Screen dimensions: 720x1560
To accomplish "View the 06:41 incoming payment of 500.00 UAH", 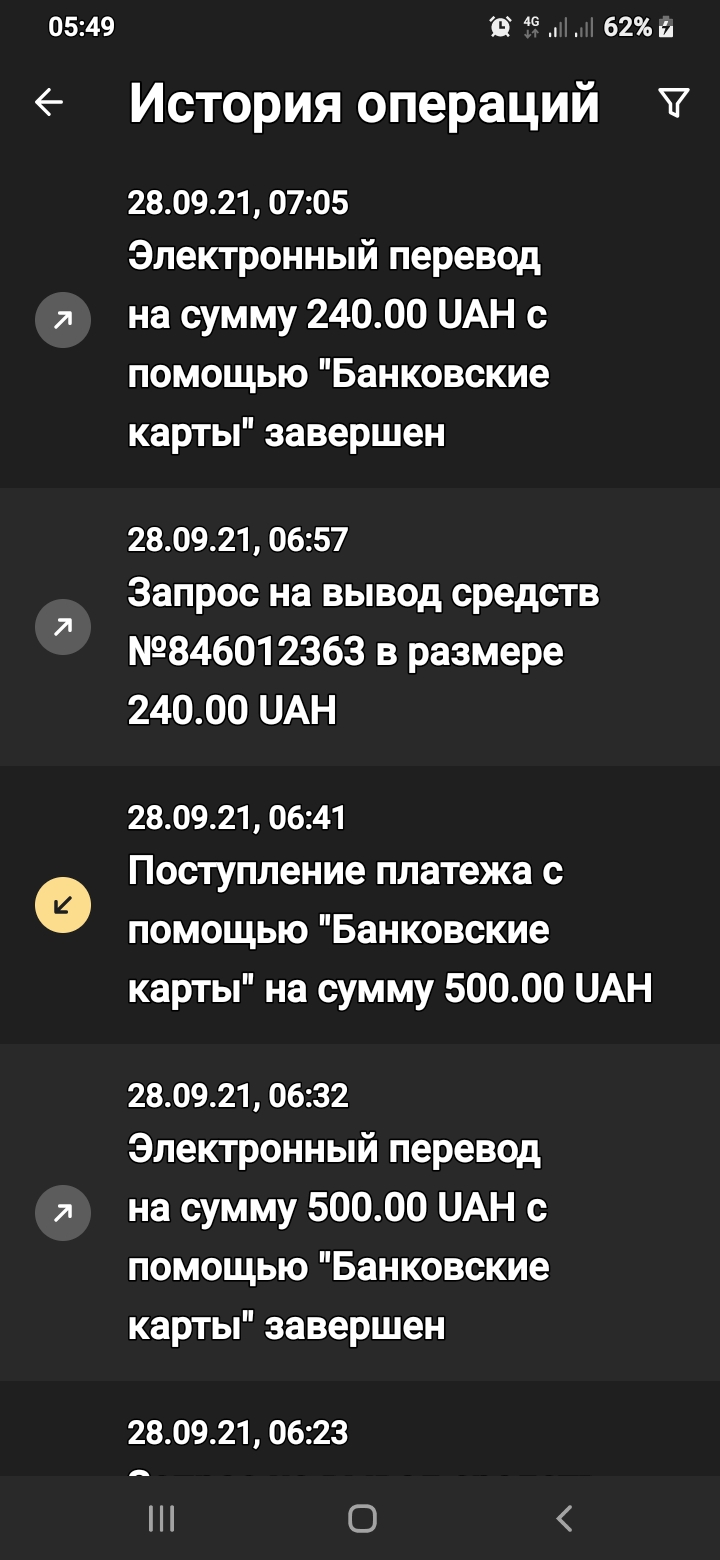I will (x=360, y=905).
